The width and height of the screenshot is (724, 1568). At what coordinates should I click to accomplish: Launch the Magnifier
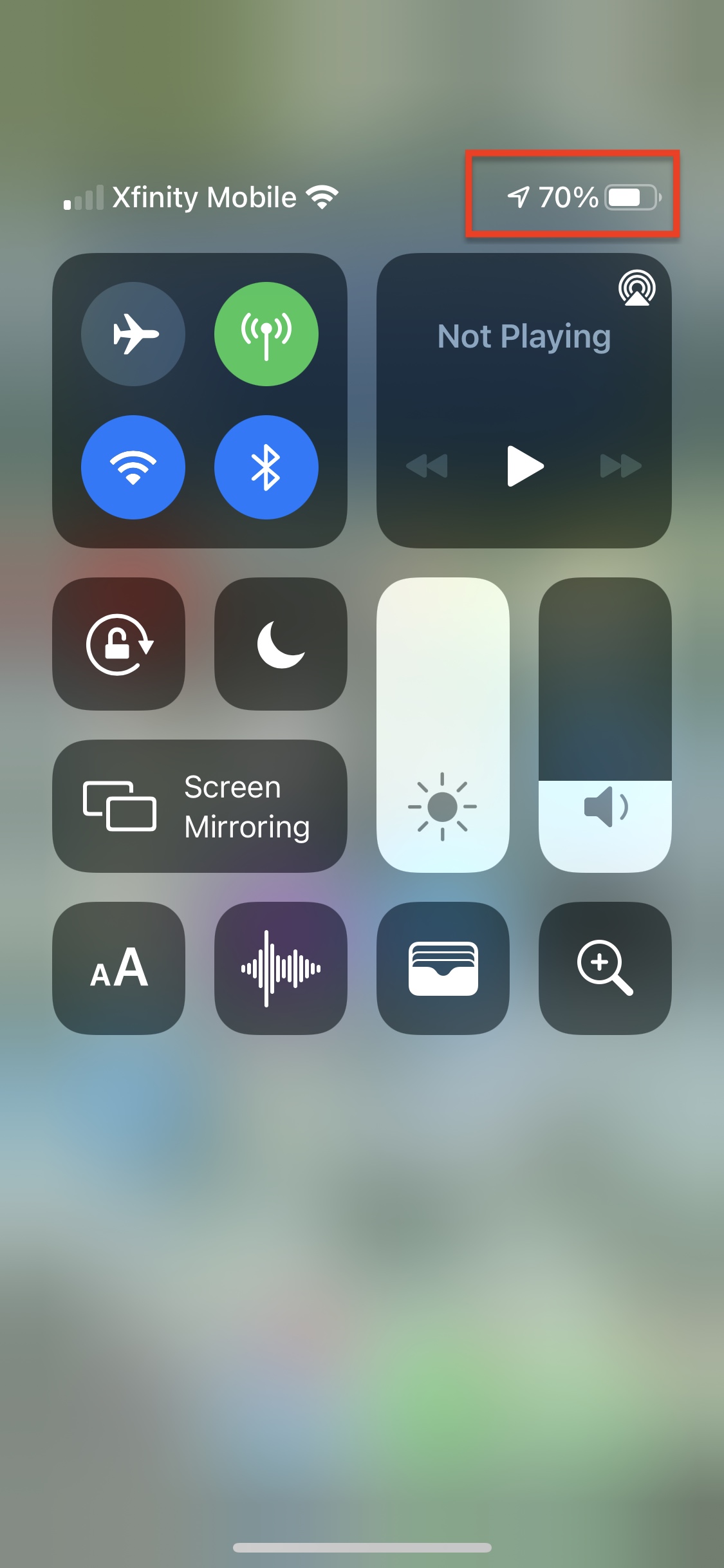[x=605, y=968]
